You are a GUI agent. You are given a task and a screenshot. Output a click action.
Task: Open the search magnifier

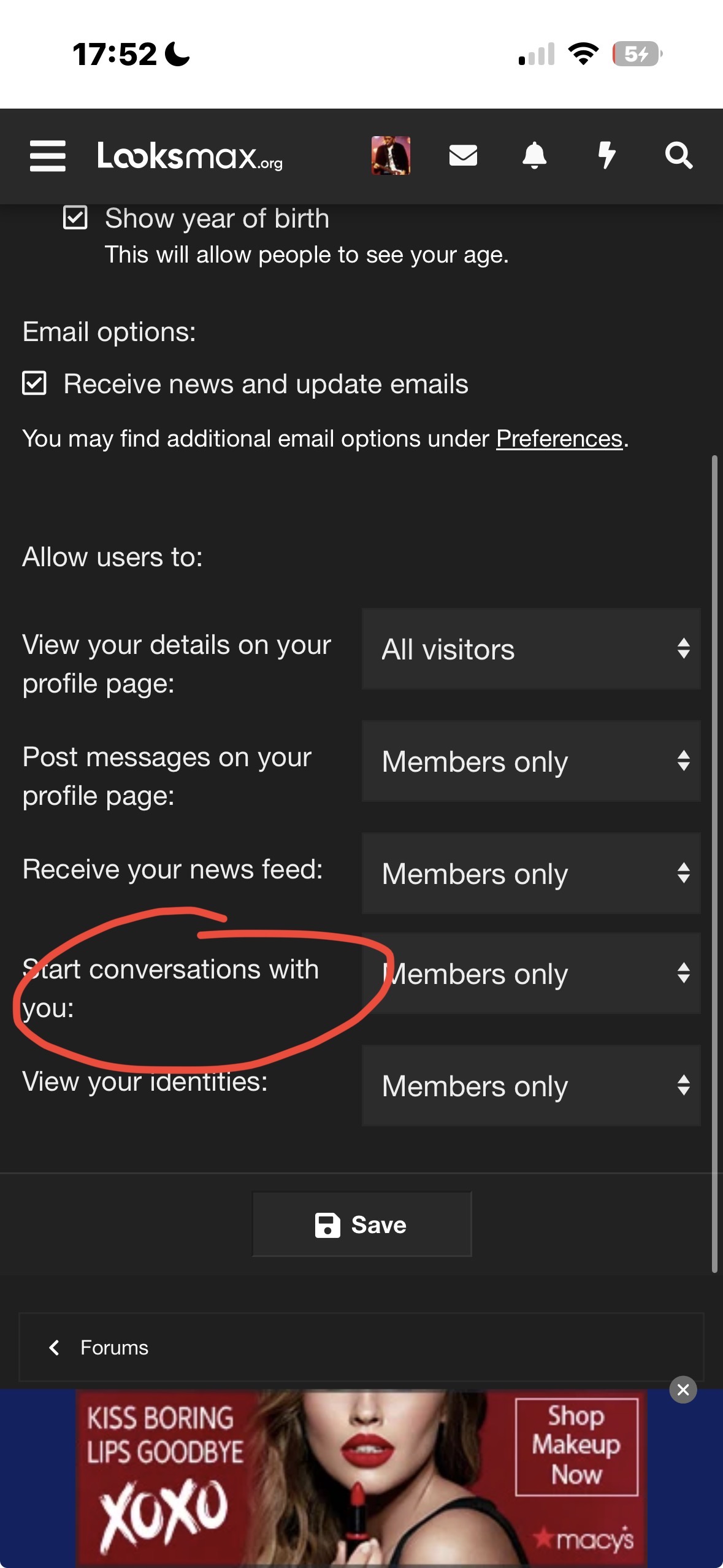[679, 155]
